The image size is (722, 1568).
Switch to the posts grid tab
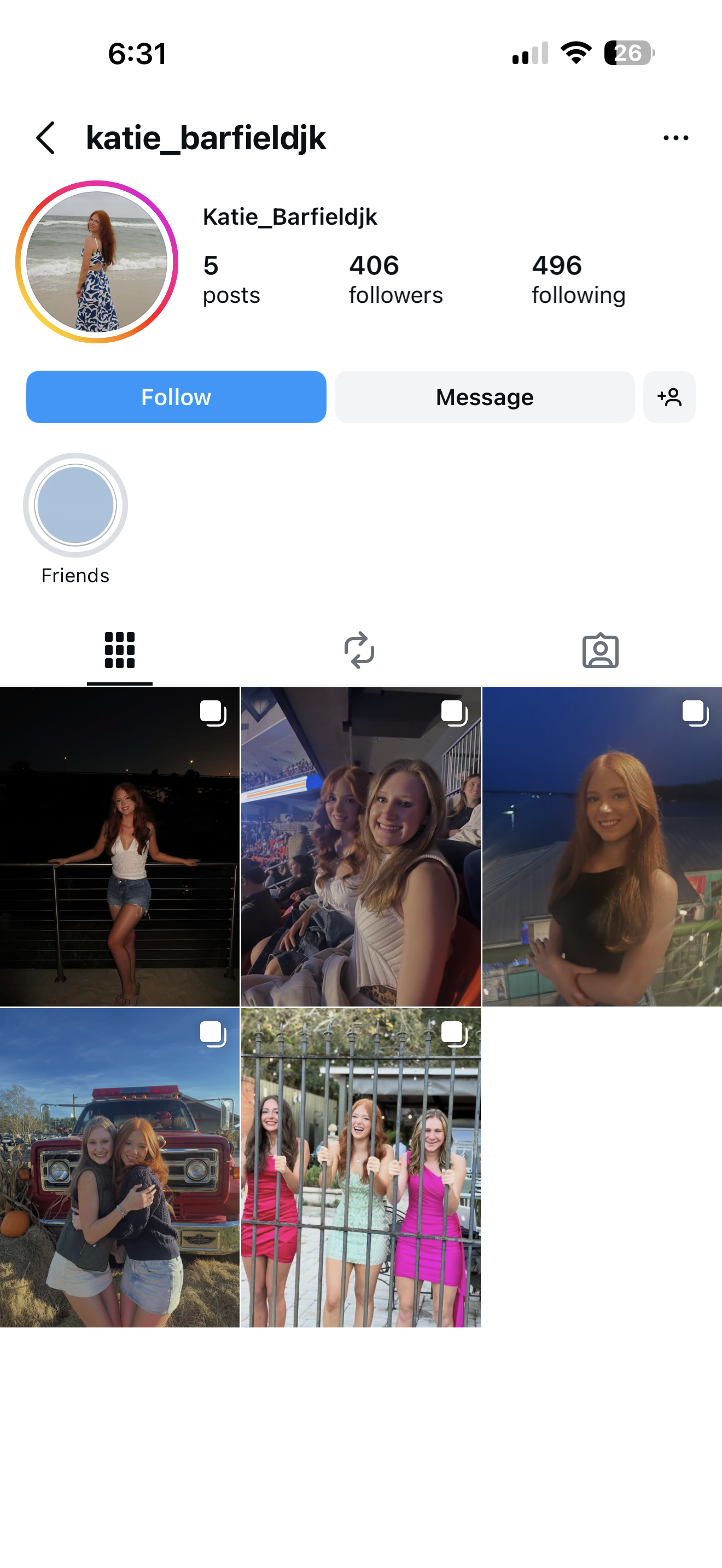pos(120,650)
